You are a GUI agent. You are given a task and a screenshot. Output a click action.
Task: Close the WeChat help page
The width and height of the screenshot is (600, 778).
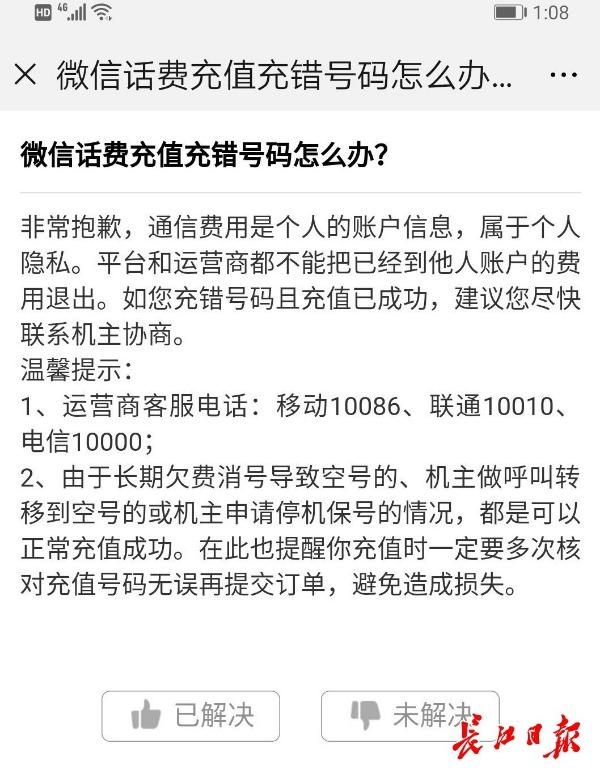(26, 74)
